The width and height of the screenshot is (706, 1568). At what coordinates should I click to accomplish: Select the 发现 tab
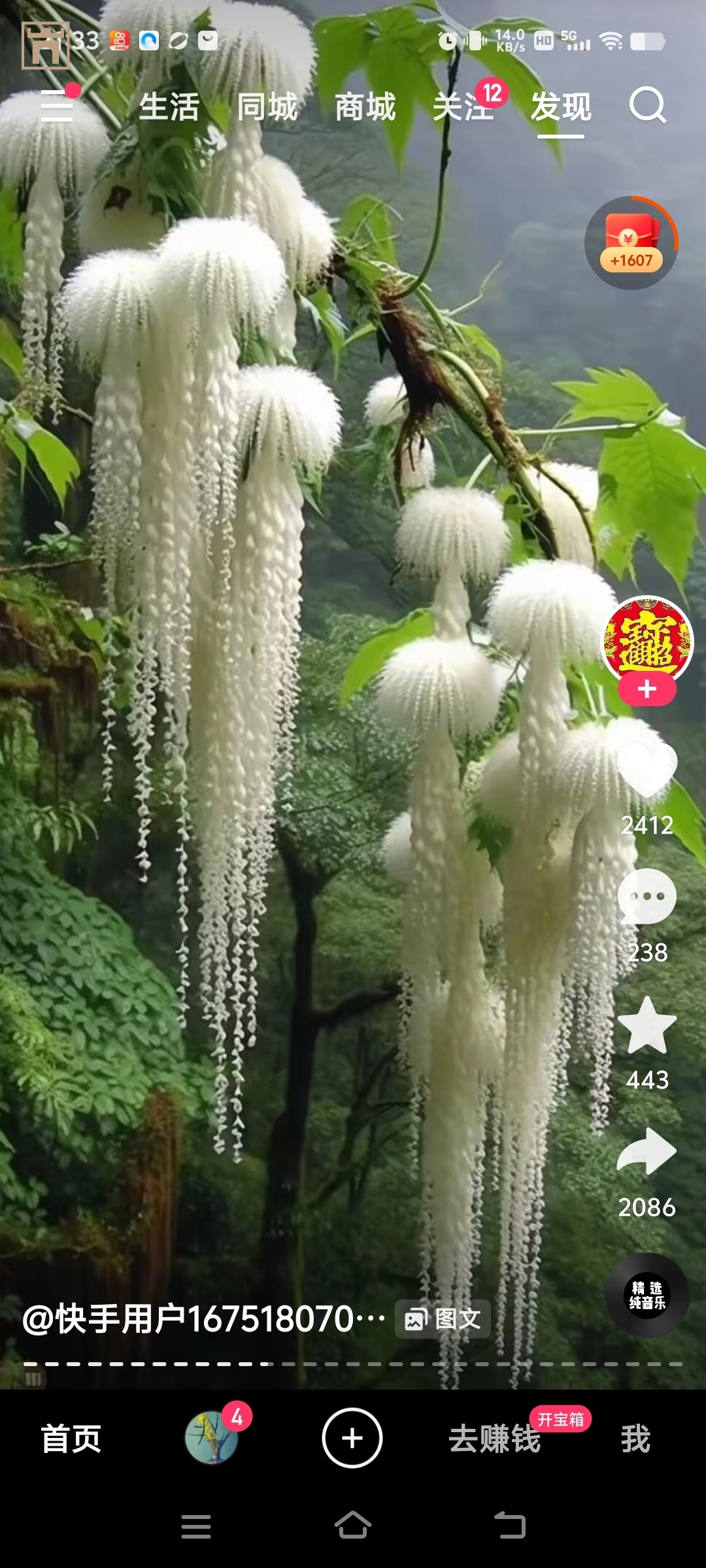point(561,107)
